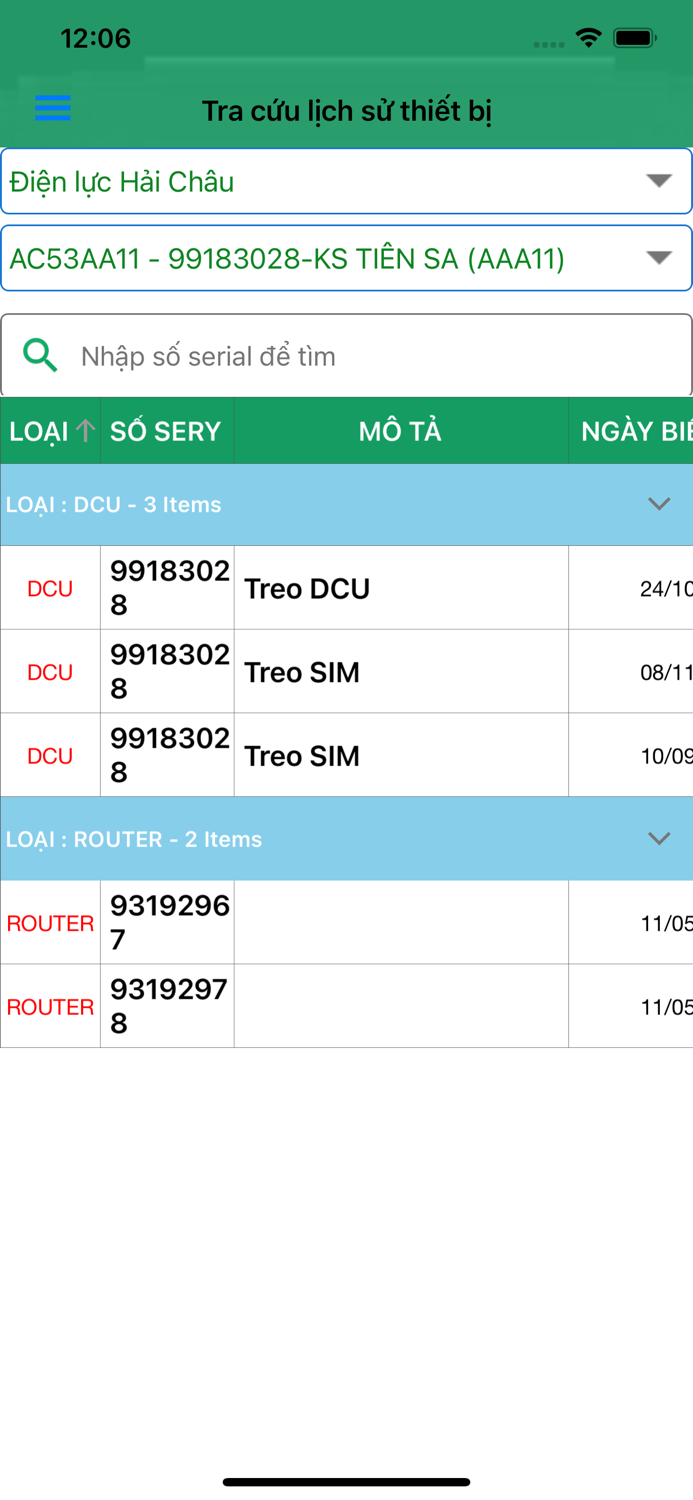Select the router row 93192978
Viewport: 693px width, 1500px height.
pyautogui.click(x=346, y=1006)
